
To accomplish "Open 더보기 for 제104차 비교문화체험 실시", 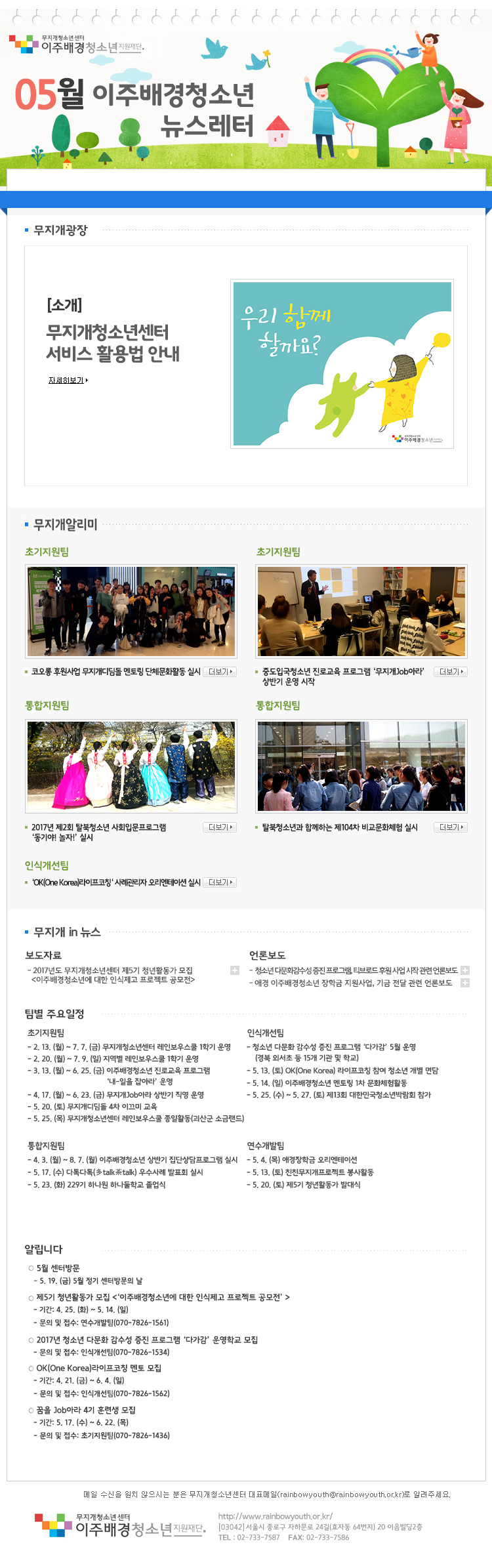I will click(451, 827).
